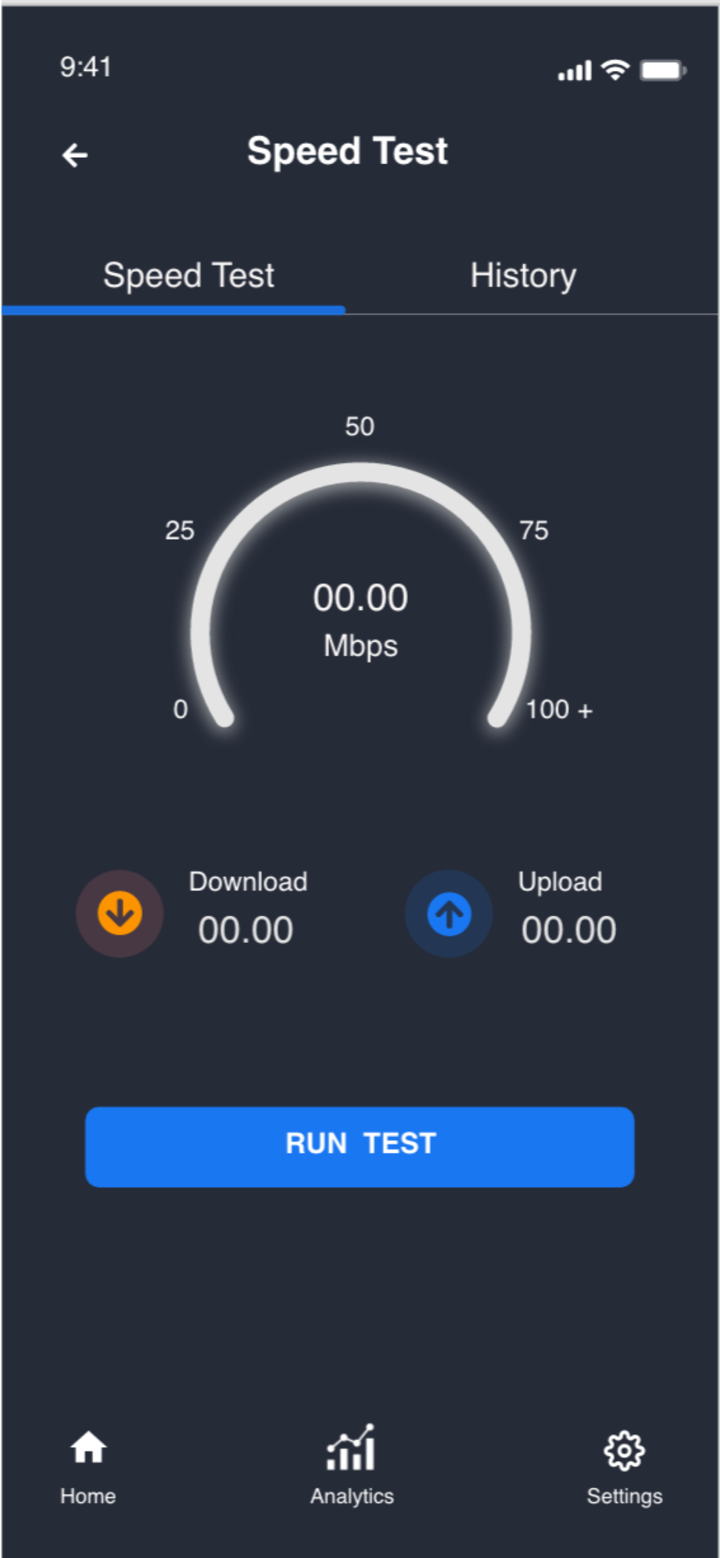This screenshot has height=1558, width=720.
Task: Select the Download 00.00 value
Action: coord(245,930)
